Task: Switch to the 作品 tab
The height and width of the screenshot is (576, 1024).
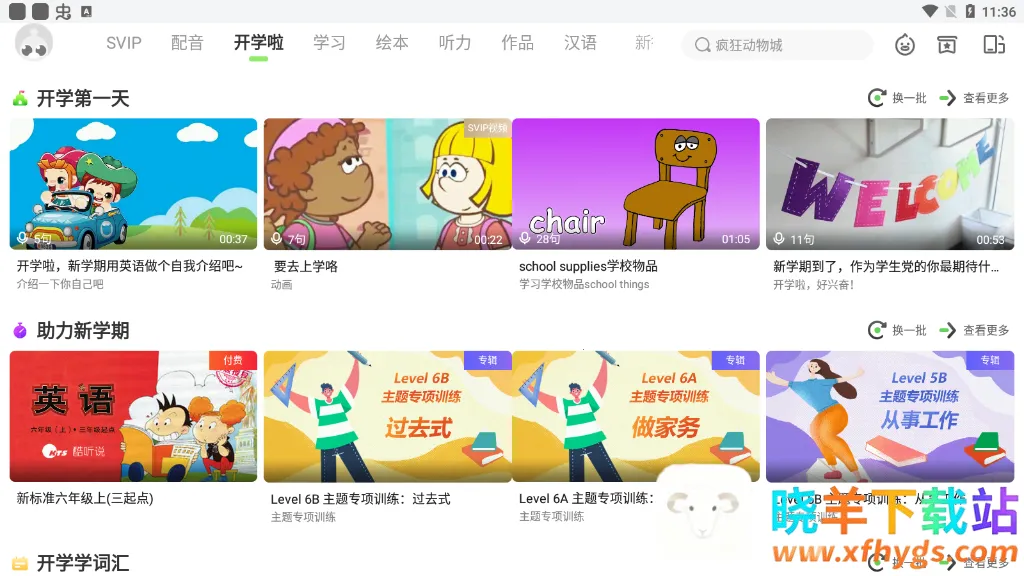Action: [x=517, y=43]
